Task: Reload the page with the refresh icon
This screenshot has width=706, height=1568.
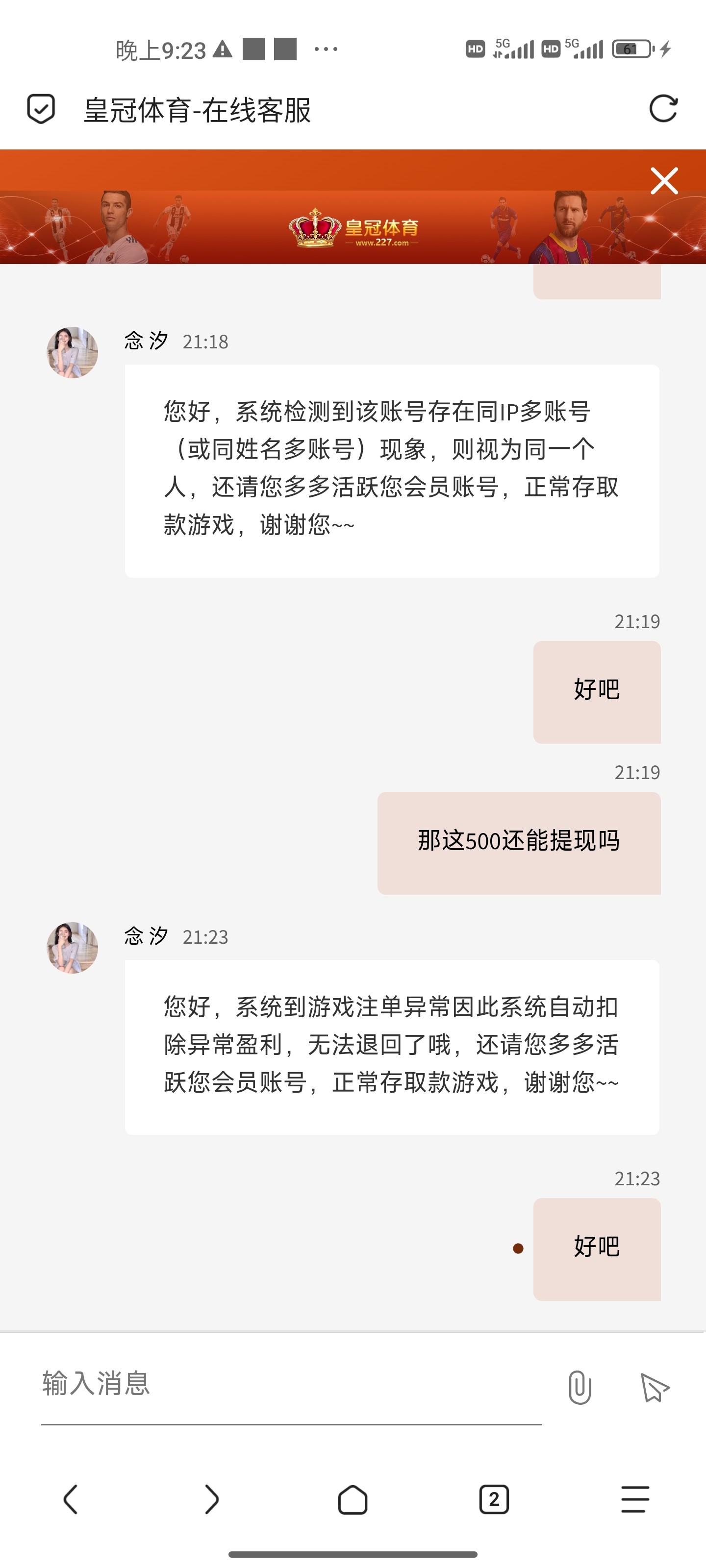Action: pos(663,110)
